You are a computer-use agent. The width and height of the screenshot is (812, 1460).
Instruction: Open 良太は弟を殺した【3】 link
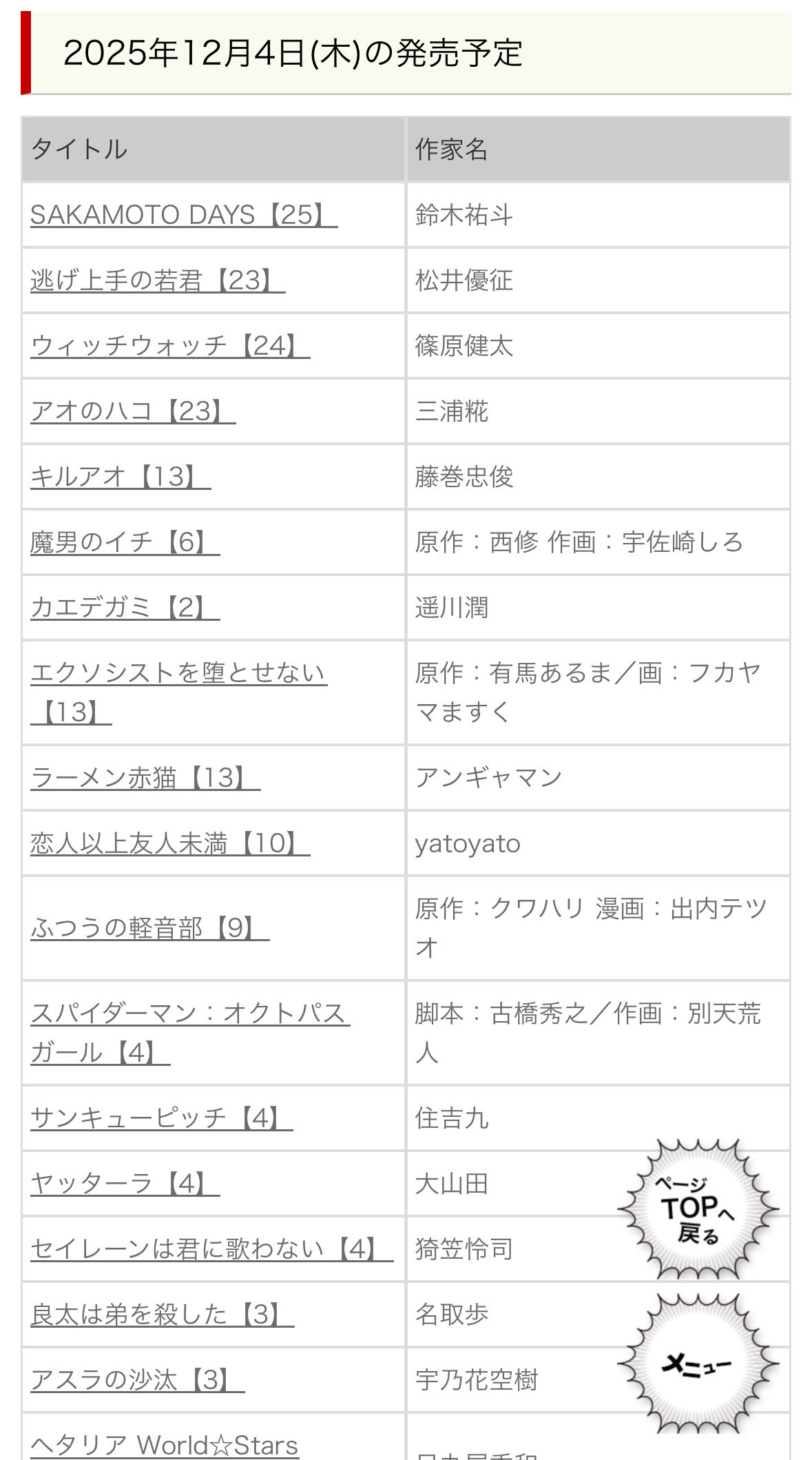162,1315
